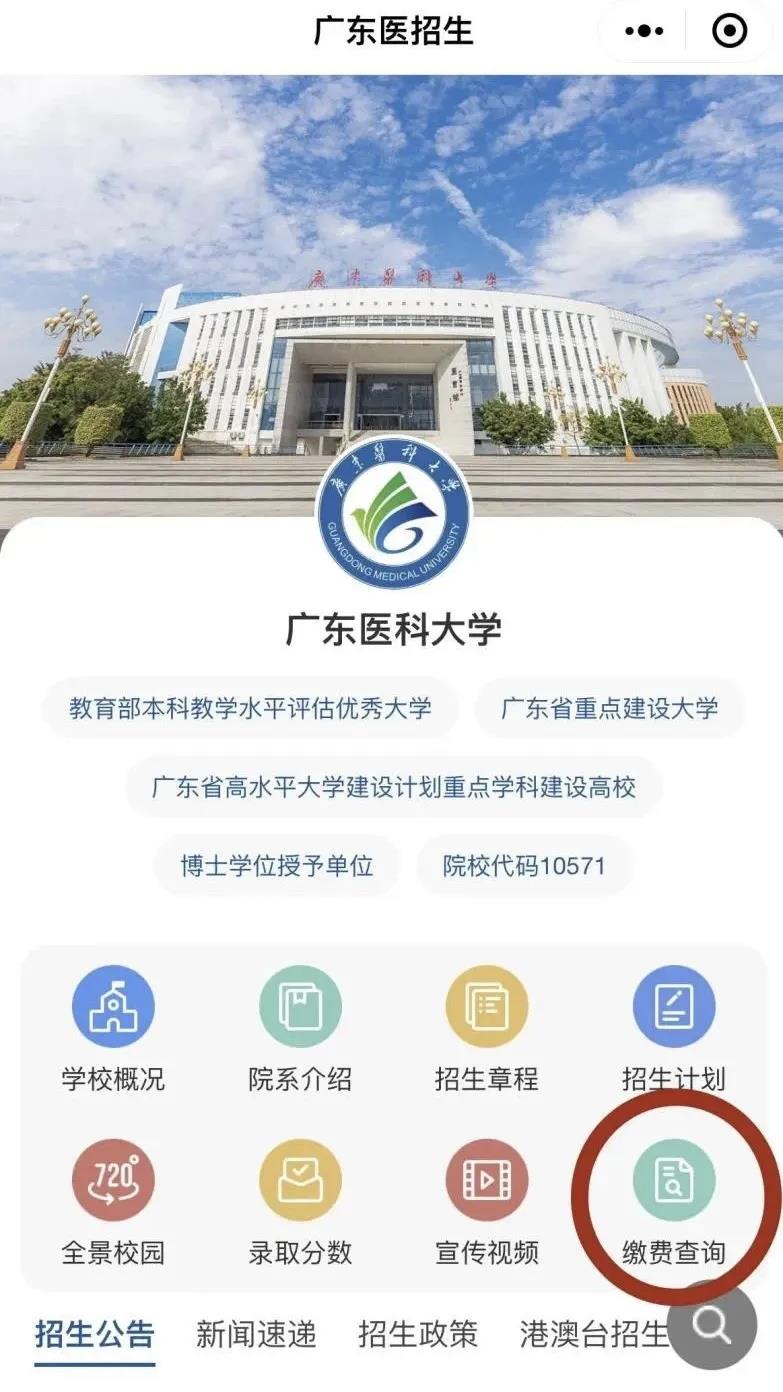Switch to 港澳台招生 tab

coord(592,1334)
